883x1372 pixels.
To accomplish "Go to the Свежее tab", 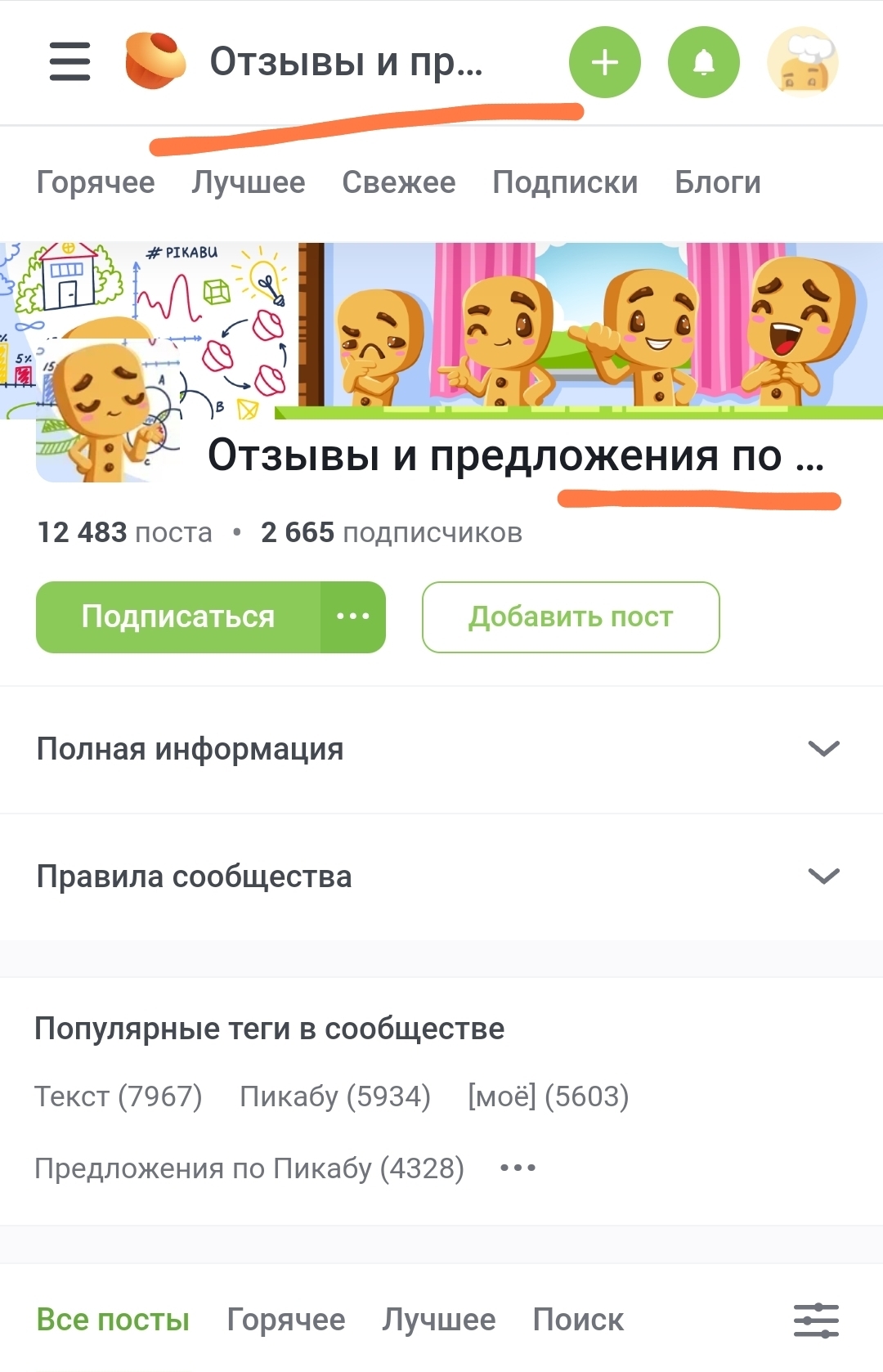I will pos(399,182).
